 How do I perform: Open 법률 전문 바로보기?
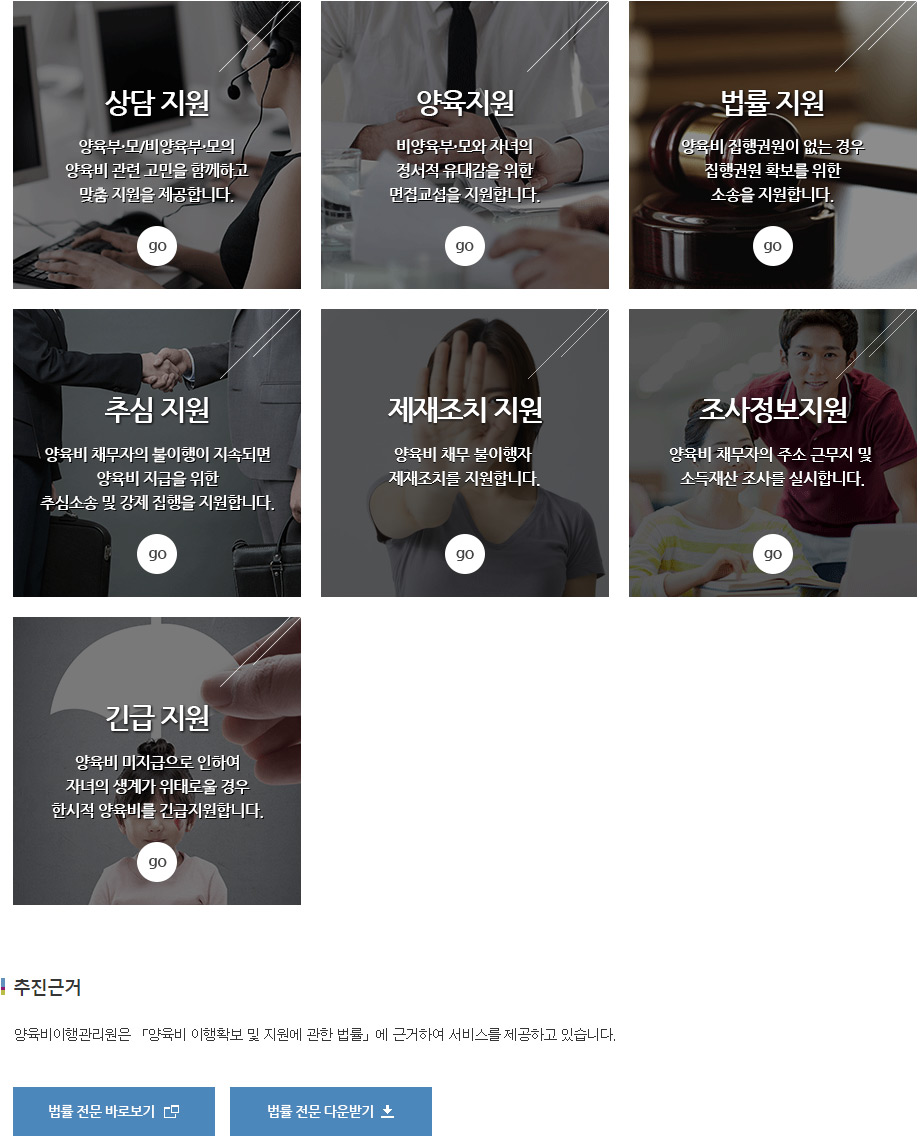click(x=114, y=1111)
